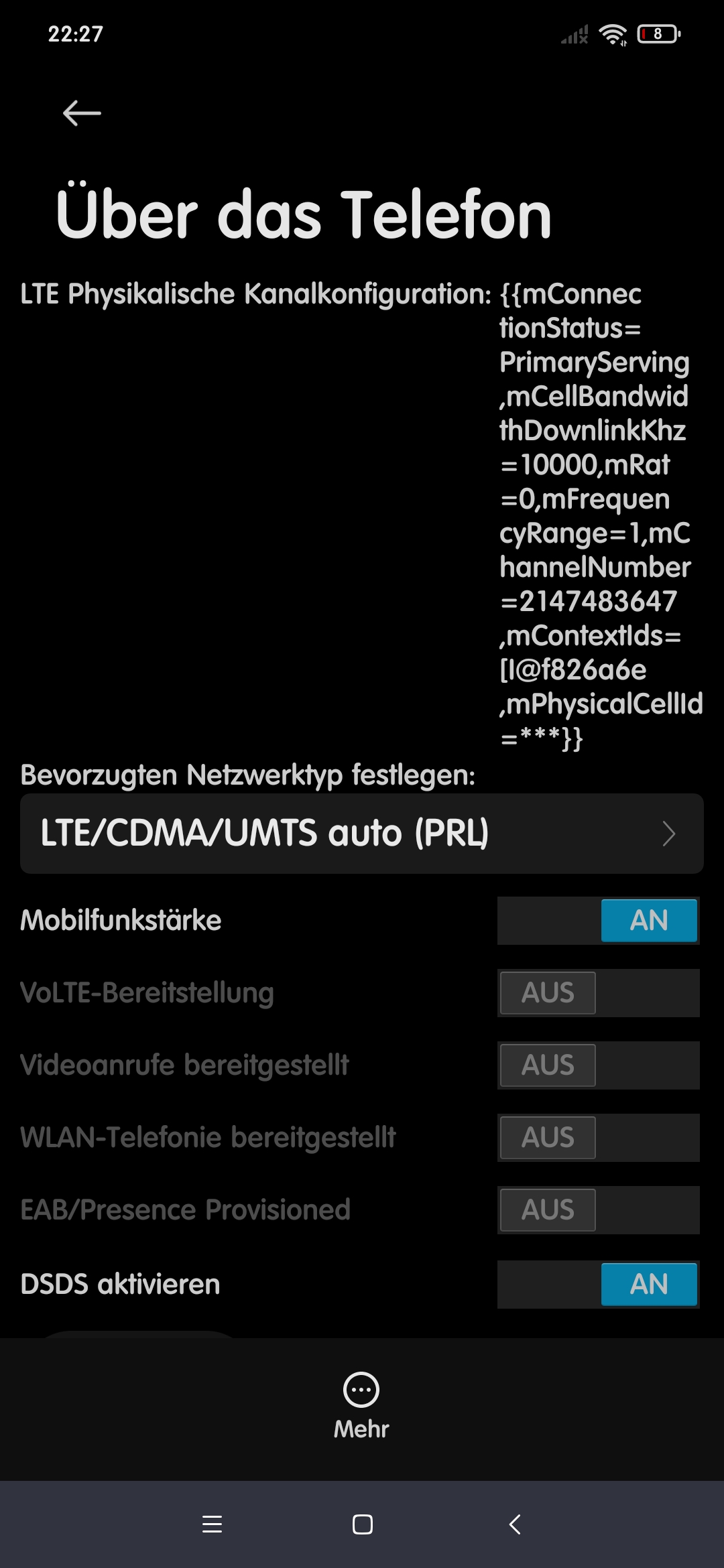The image size is (724, 1568).
Task: Tap the system home button
Action: coord(363,1524)
